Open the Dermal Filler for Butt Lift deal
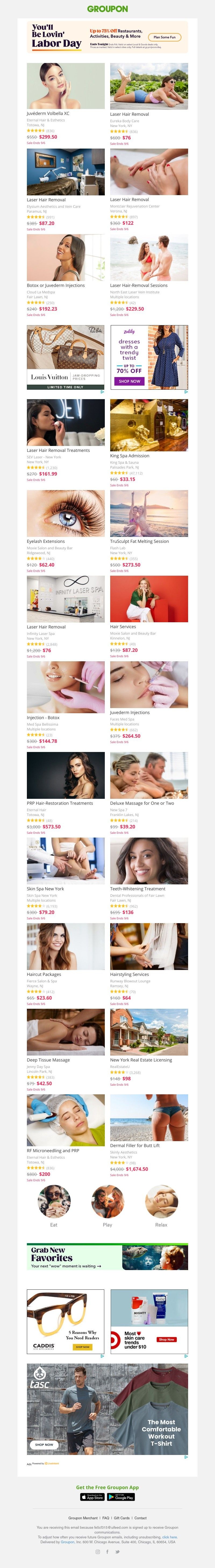 [149, 1117]
